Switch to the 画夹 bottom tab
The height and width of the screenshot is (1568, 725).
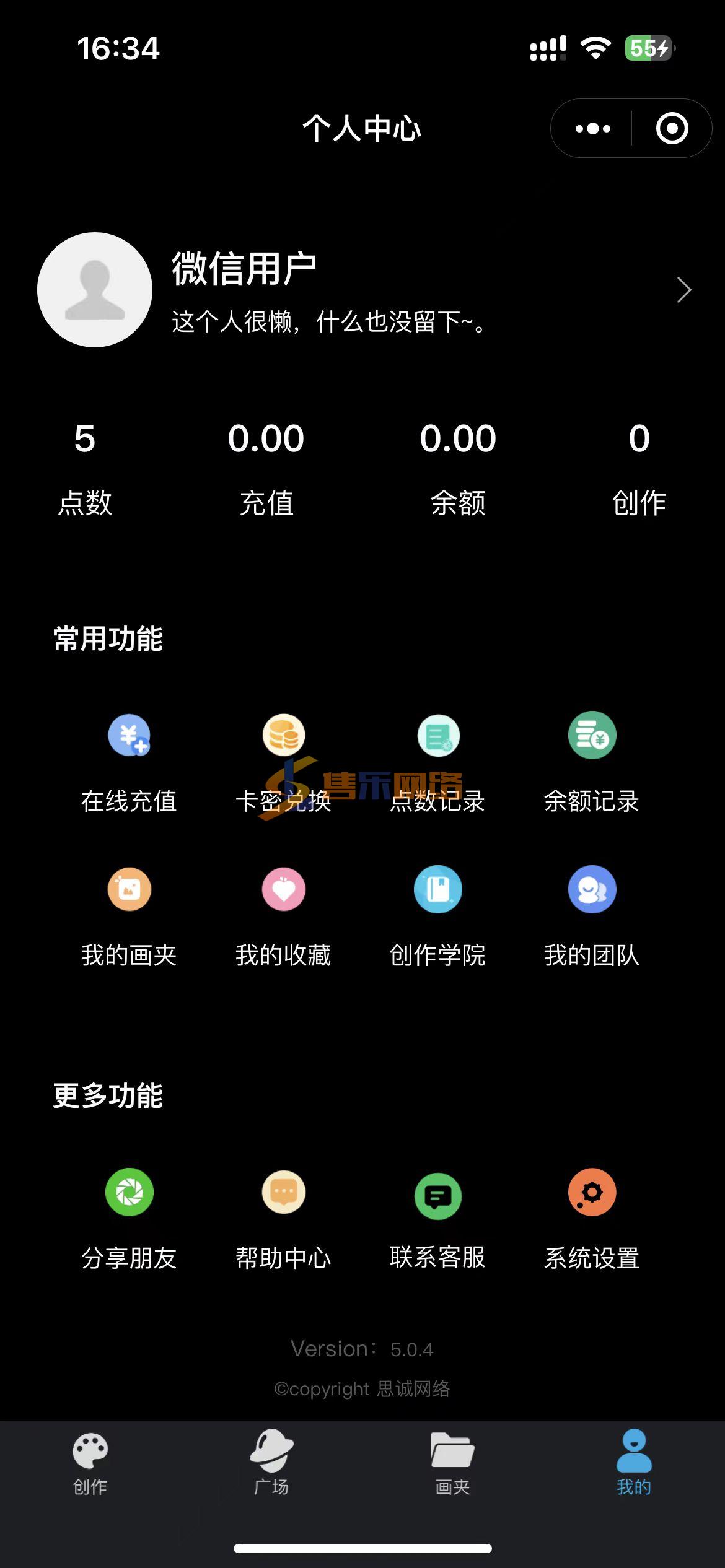pos(453,1463)
